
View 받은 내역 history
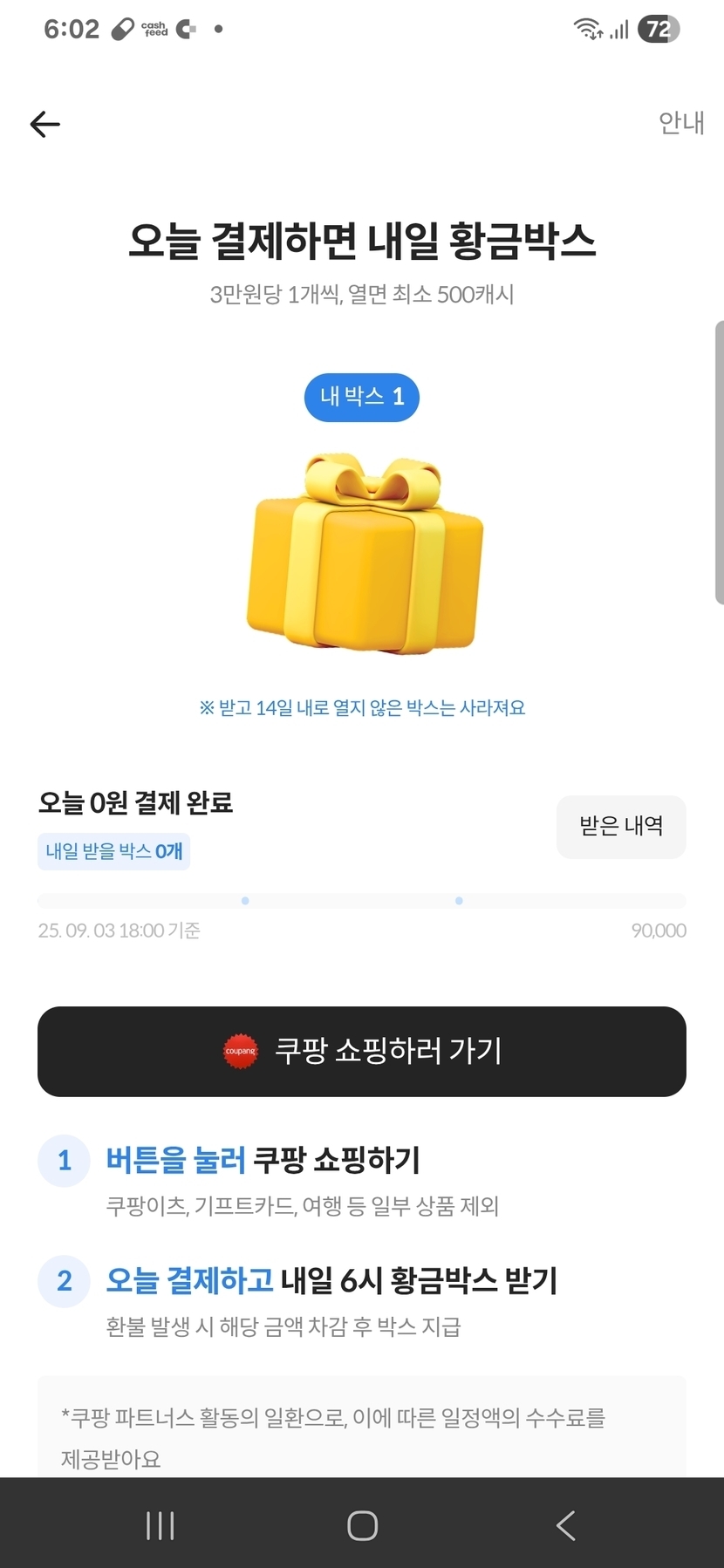tap(621, 826)
